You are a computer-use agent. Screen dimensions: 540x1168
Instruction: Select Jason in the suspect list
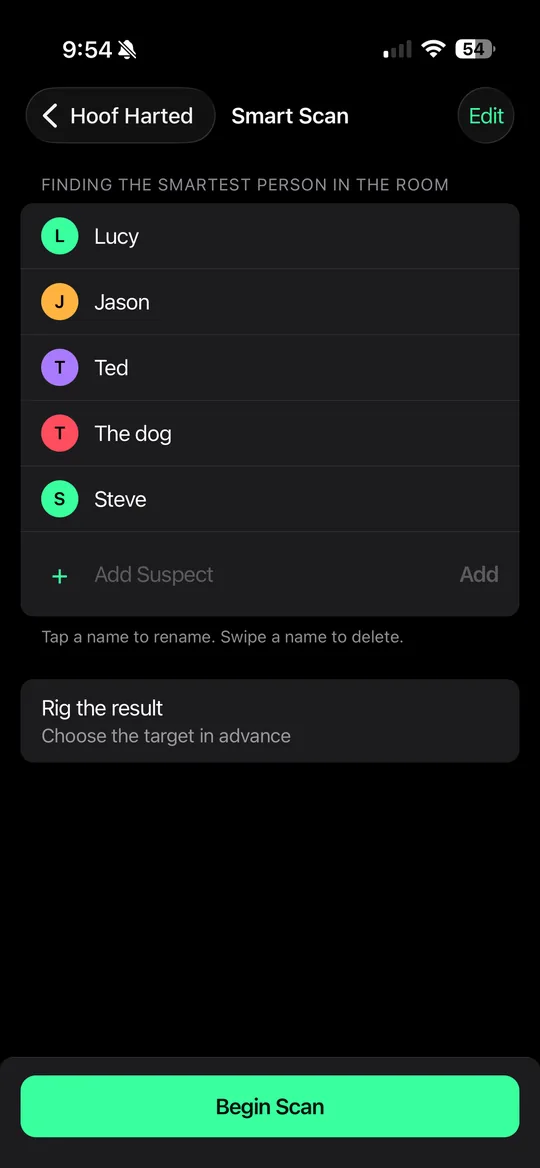[270, 302]
